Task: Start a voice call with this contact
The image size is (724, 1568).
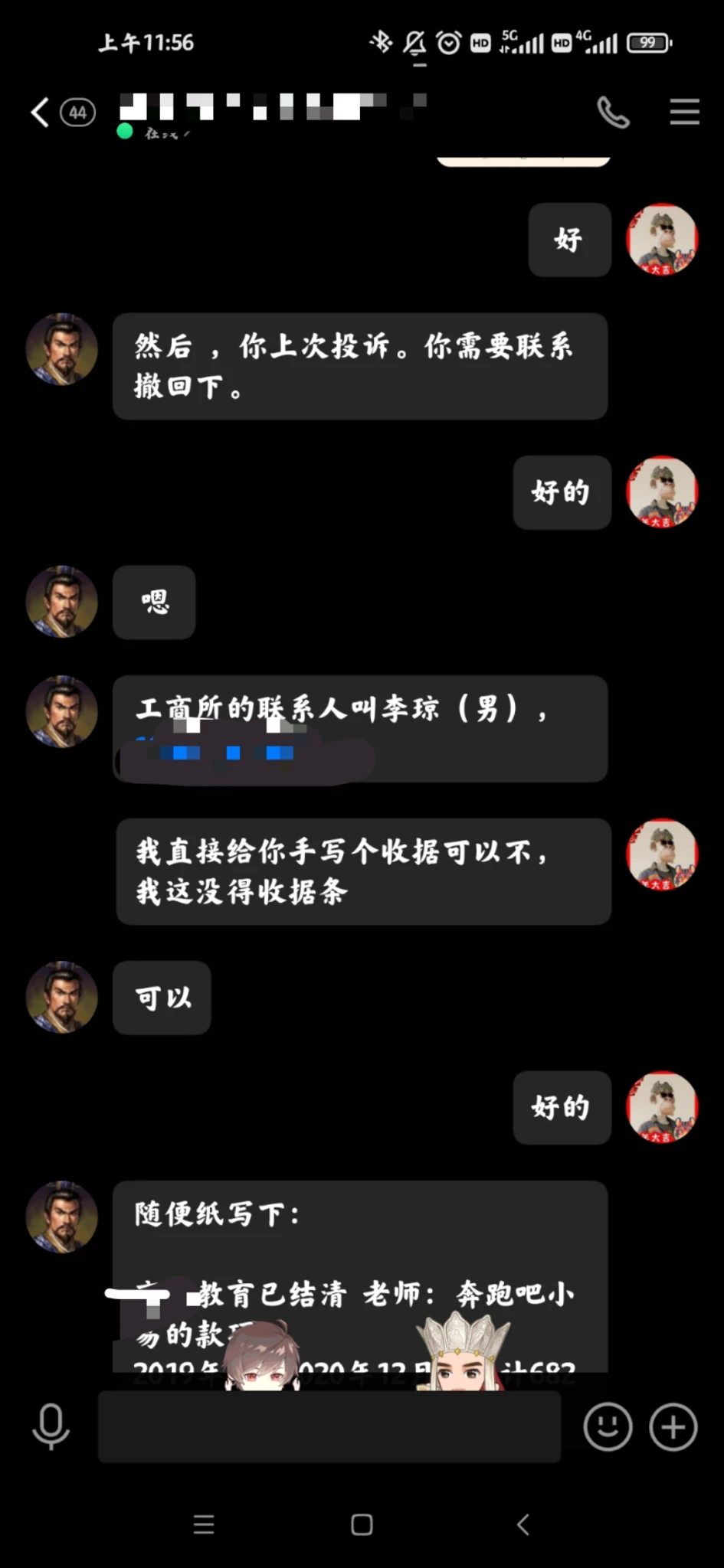Action: pos(613,113)
